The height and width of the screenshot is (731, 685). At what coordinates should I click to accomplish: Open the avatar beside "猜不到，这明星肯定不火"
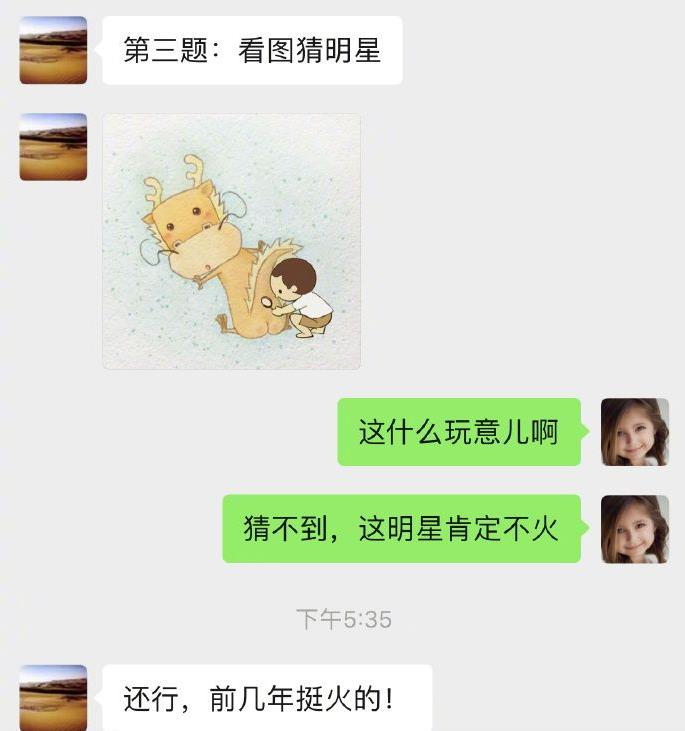[x=634, y=529]
